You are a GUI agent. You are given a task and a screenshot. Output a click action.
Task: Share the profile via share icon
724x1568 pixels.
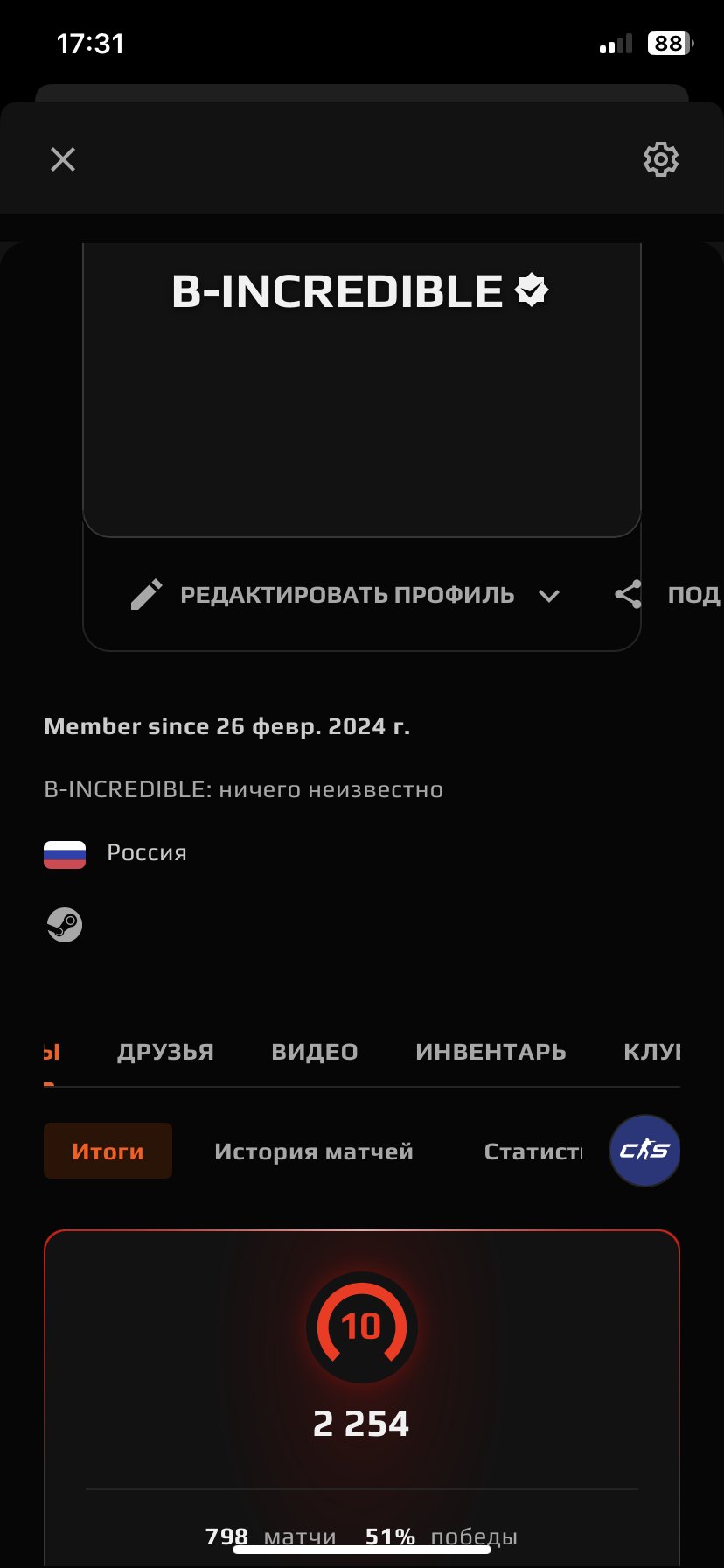(x=628, y=595)
